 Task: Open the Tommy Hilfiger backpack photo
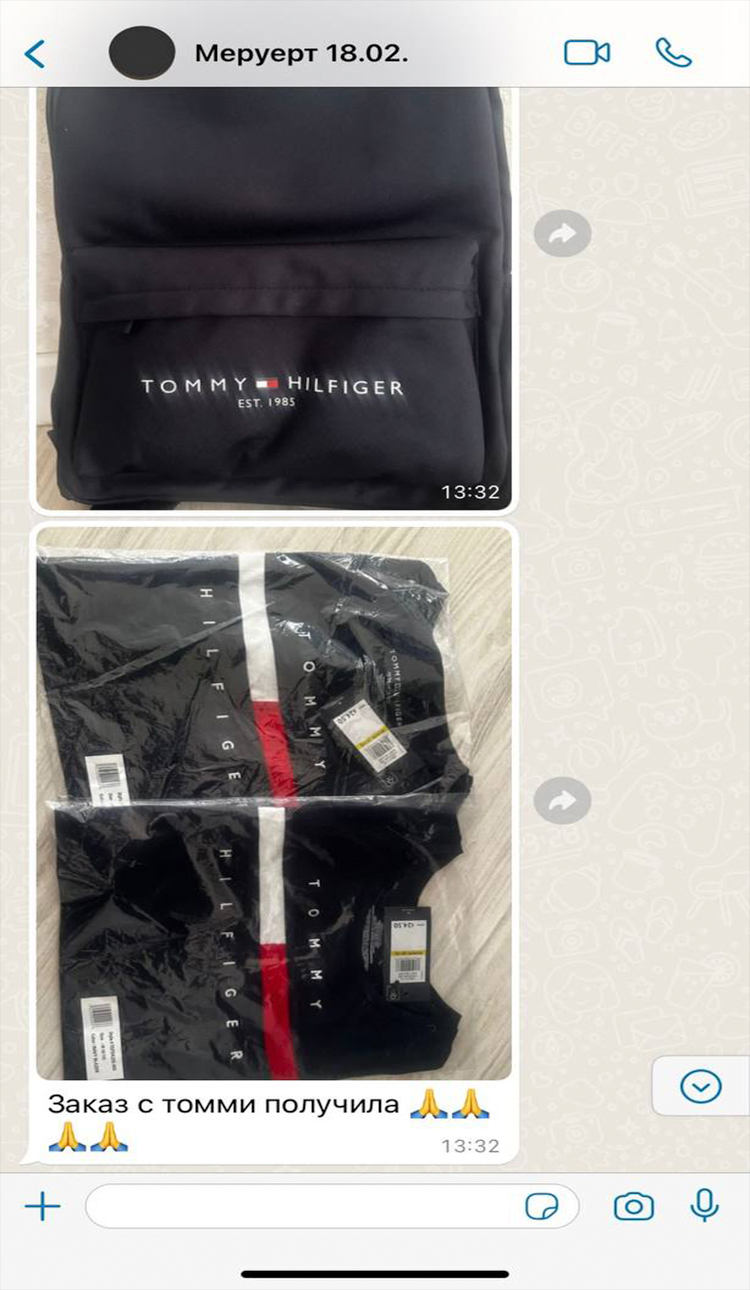coord(275,300)
